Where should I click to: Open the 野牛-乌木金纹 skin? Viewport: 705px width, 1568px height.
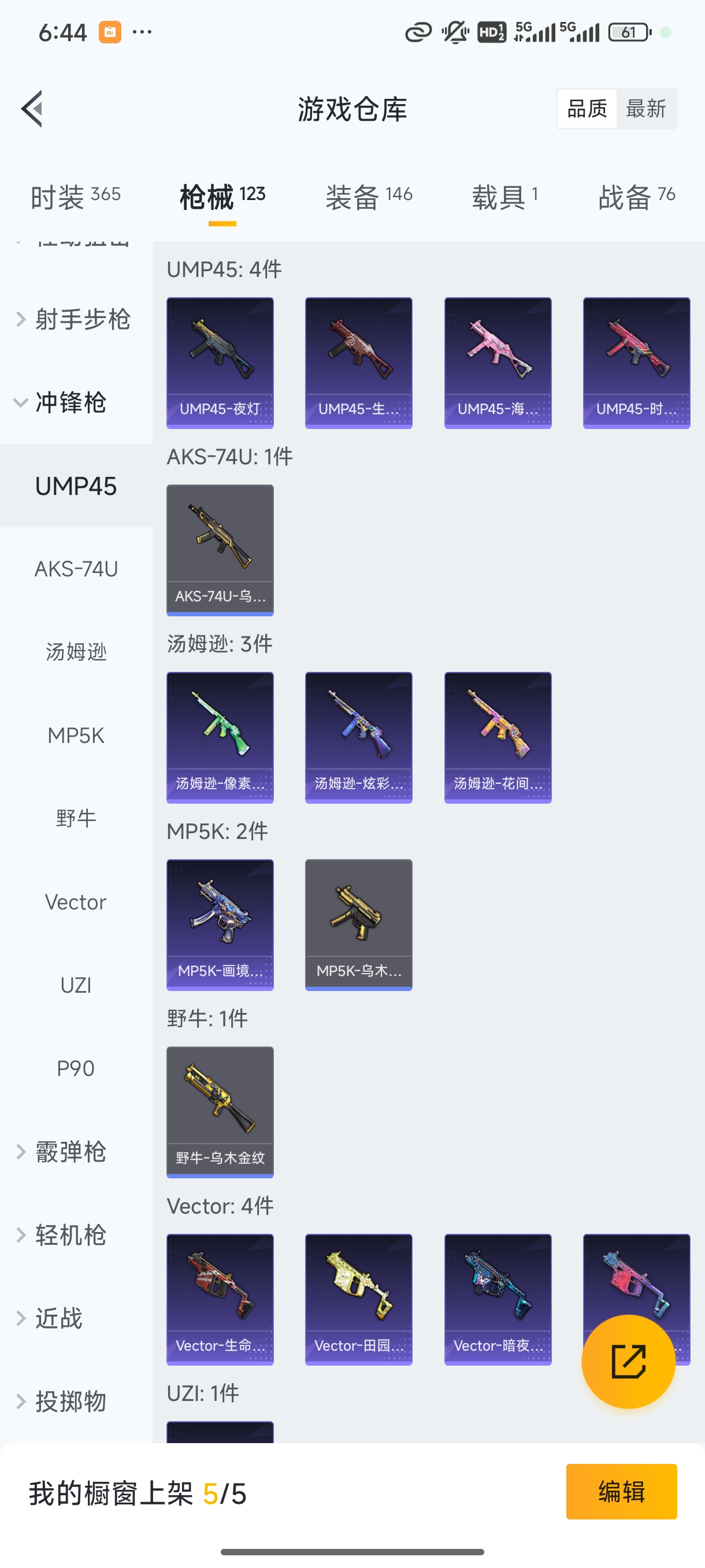[220, 1112]
